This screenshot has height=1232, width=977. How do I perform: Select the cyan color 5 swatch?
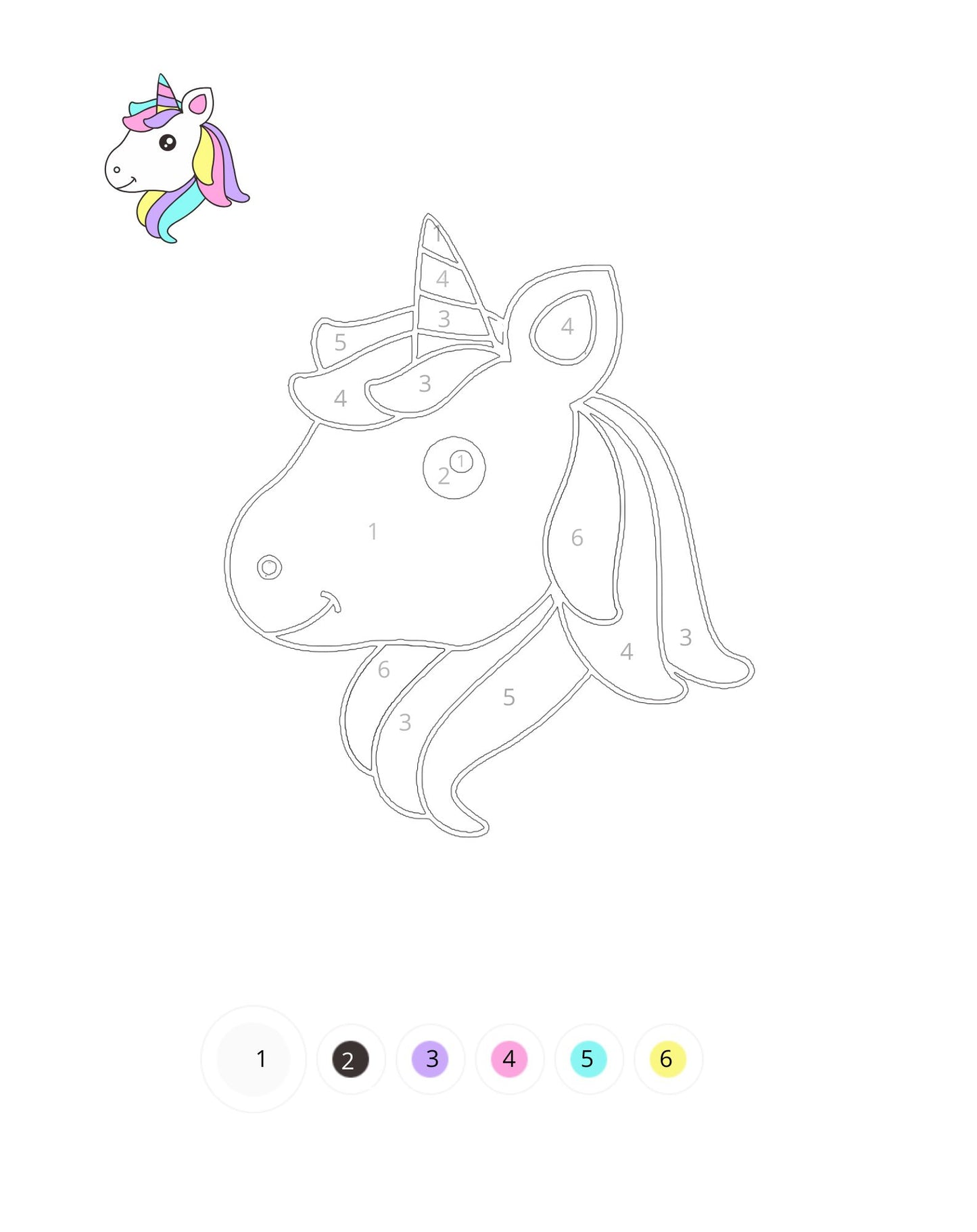588,1059
